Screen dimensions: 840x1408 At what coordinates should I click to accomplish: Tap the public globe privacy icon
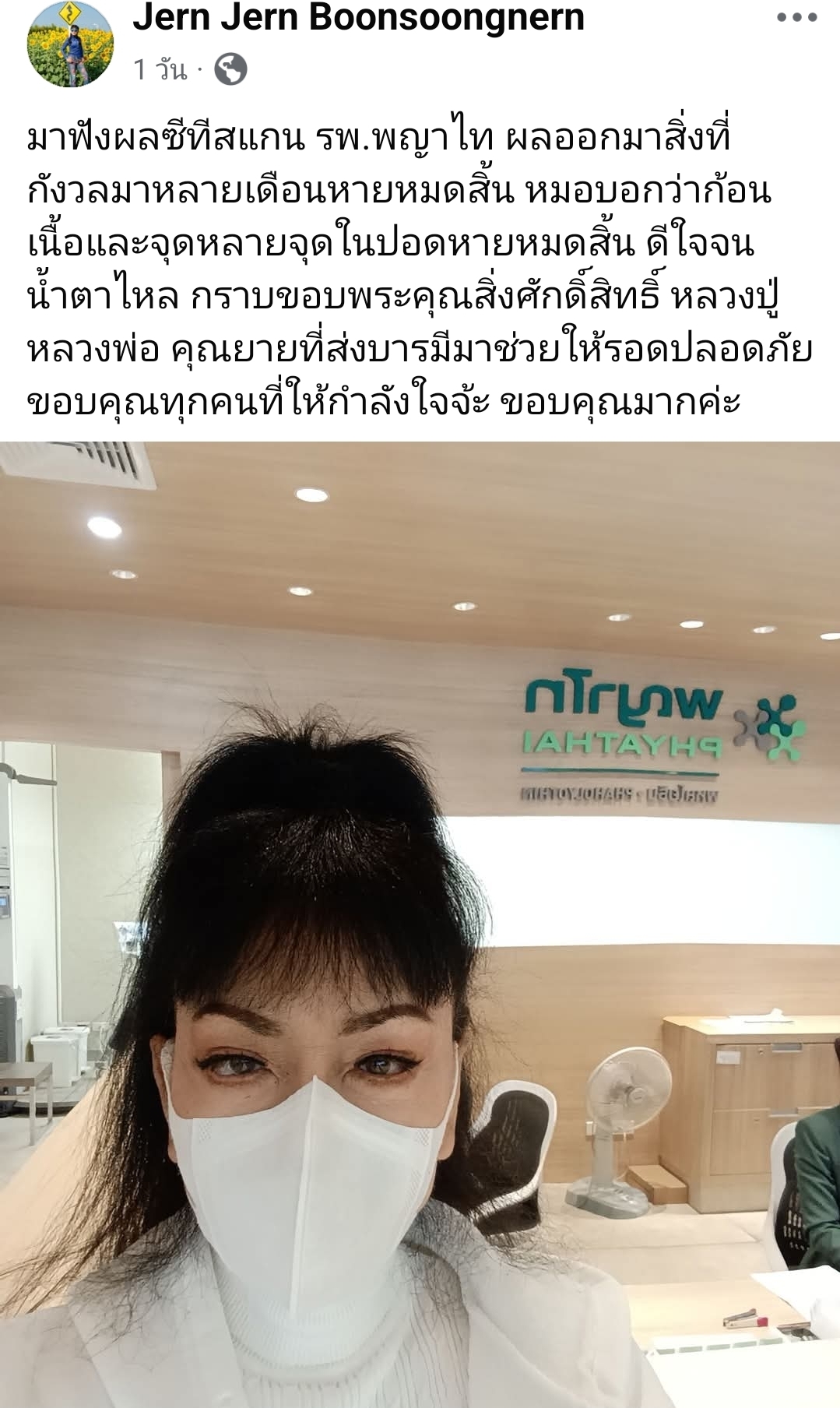click(230, 69)
